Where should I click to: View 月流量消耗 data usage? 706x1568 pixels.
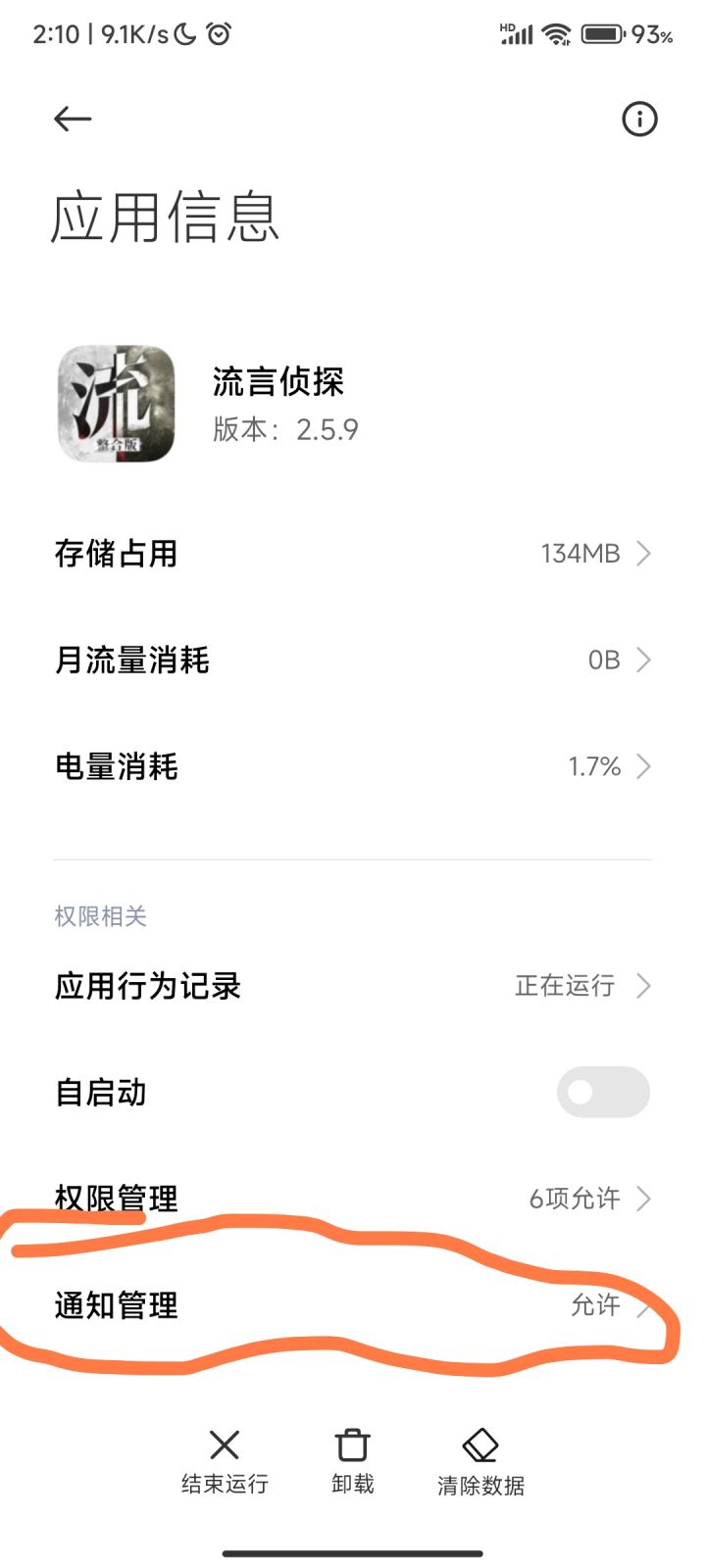point(353,661)
